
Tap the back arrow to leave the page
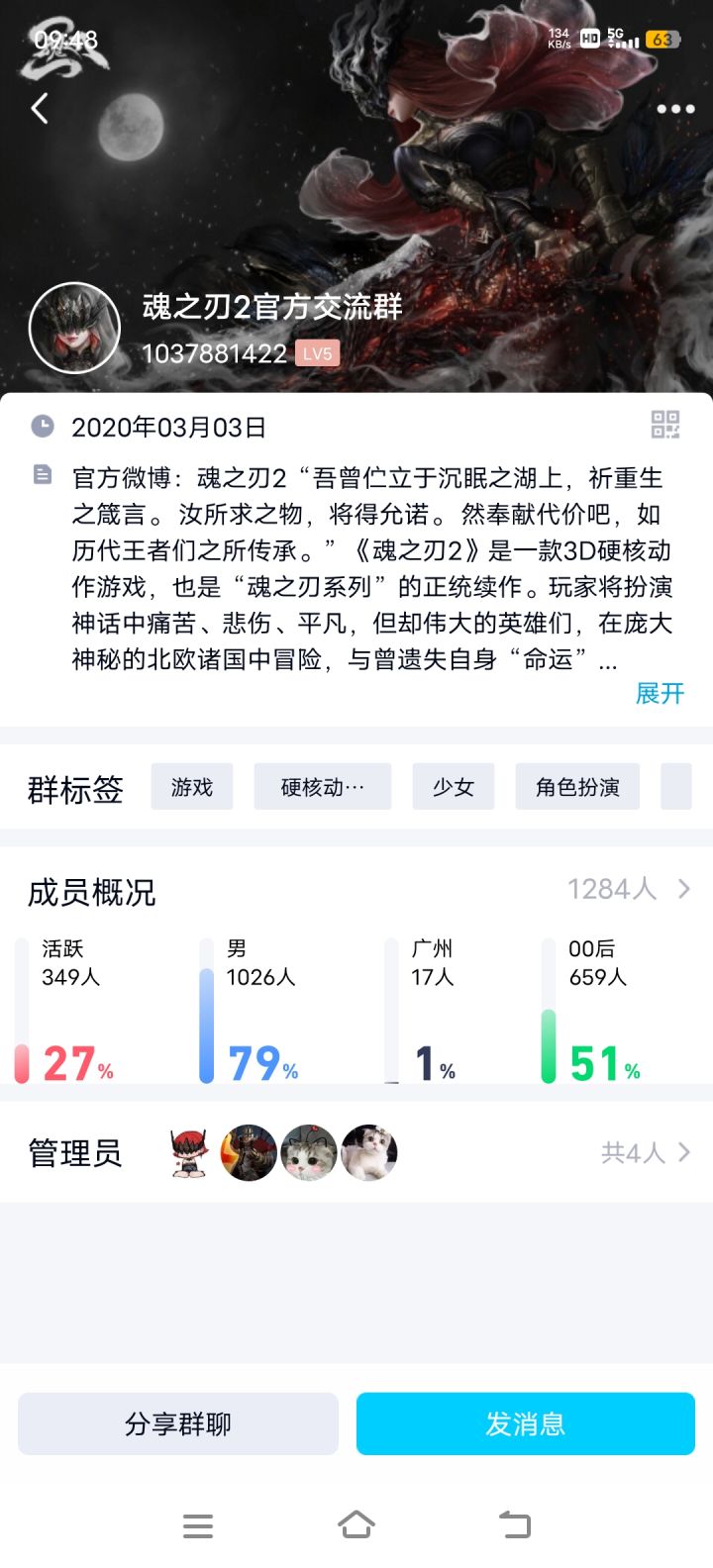point(40,109)
